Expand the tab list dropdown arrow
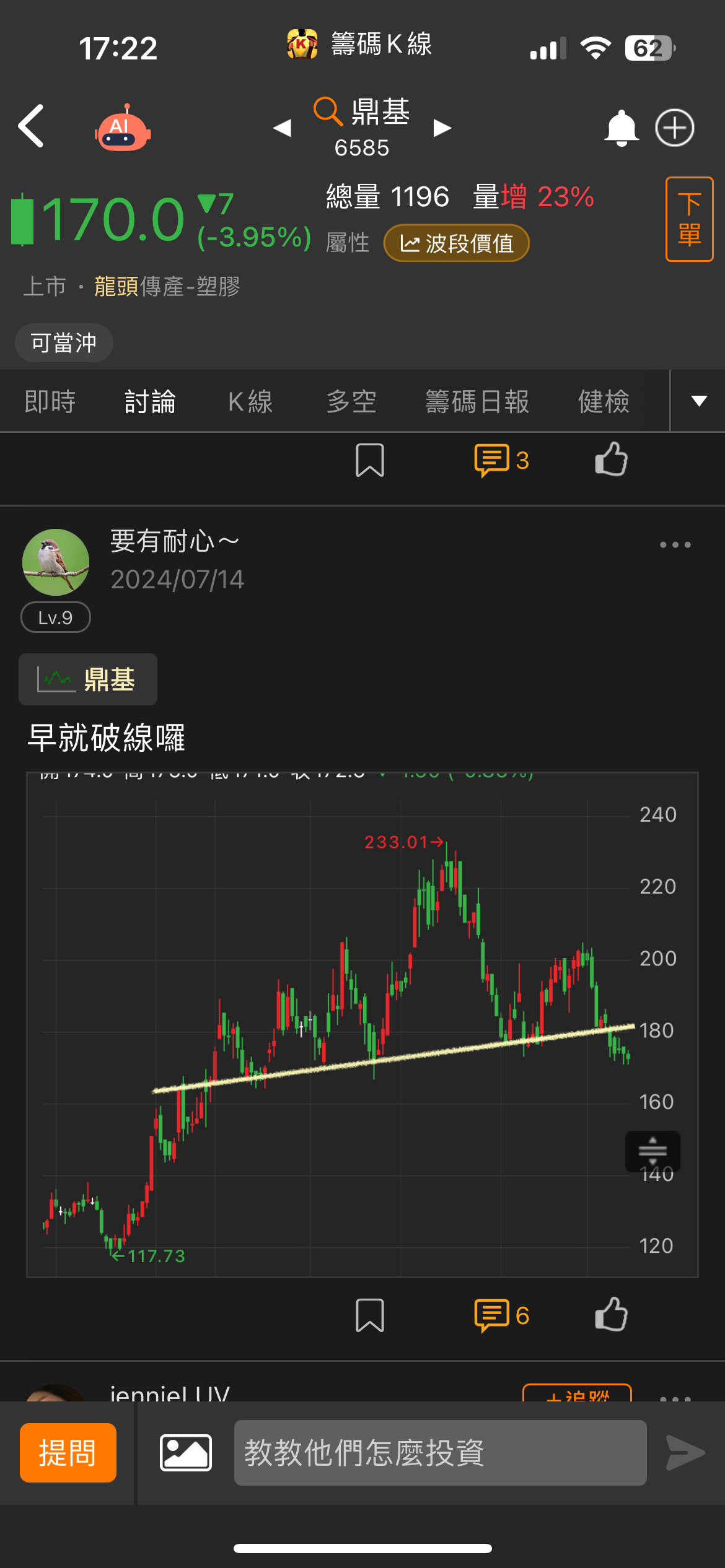This screenshot has width=725, height=1568. (699, 401)
